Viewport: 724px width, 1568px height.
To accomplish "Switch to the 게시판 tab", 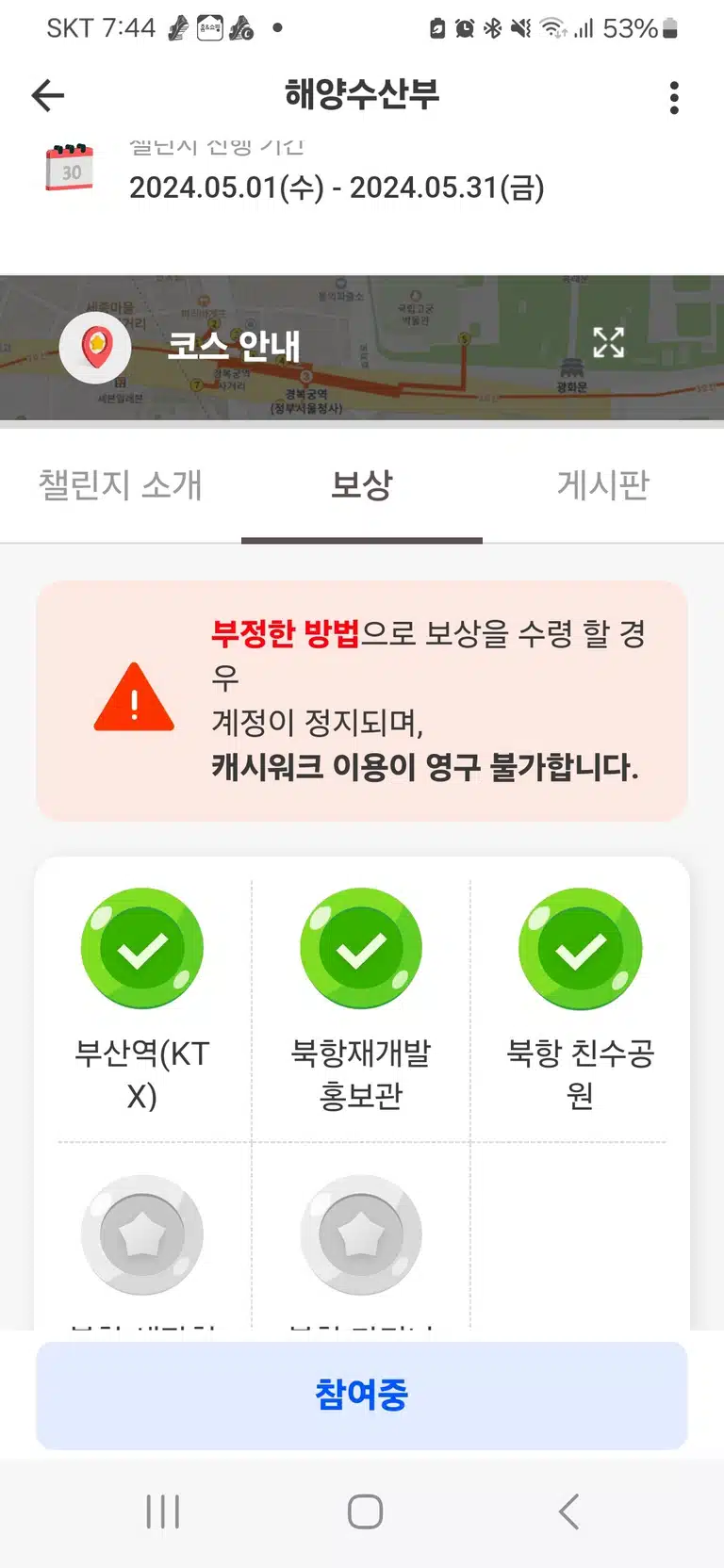I will [x=603, y=485].
